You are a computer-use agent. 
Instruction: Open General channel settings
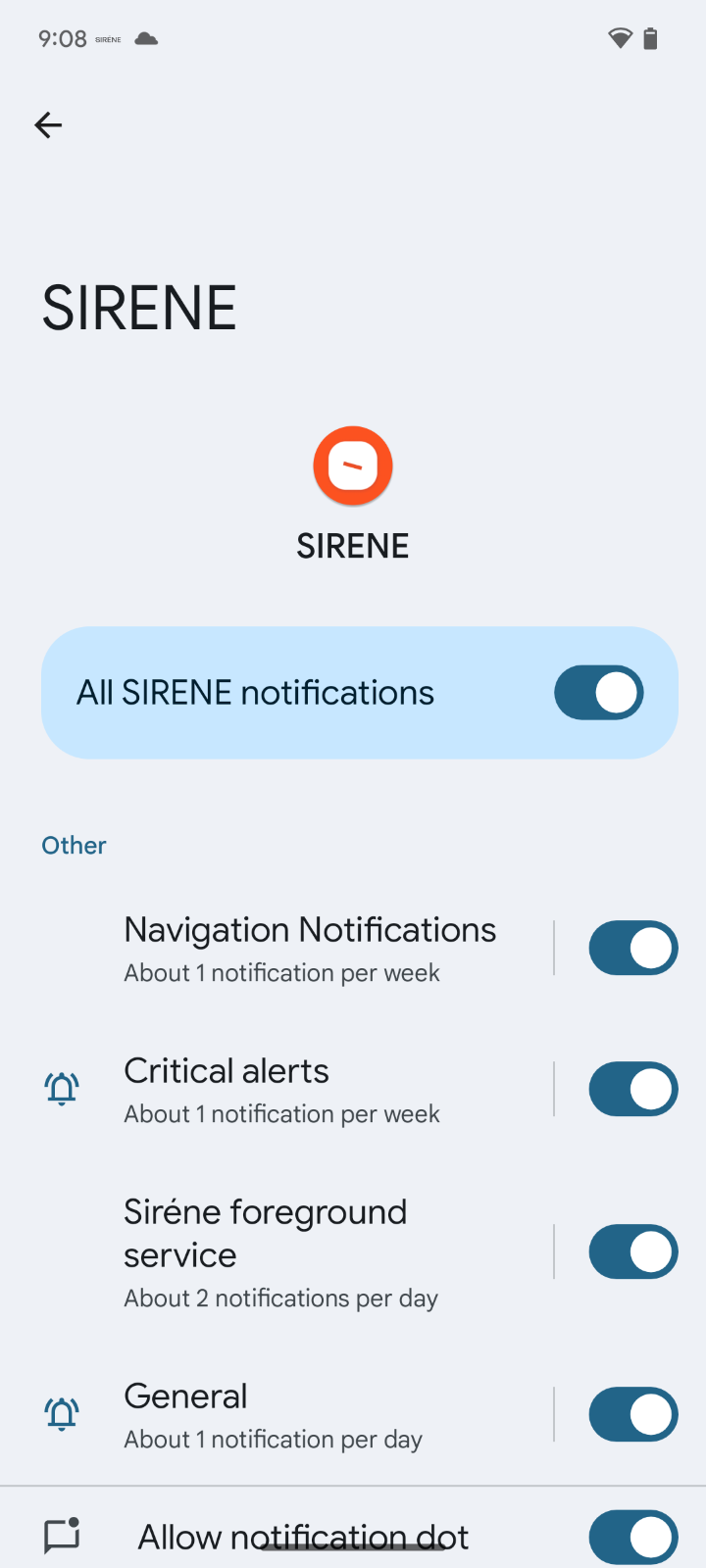tap(273, 1414)
